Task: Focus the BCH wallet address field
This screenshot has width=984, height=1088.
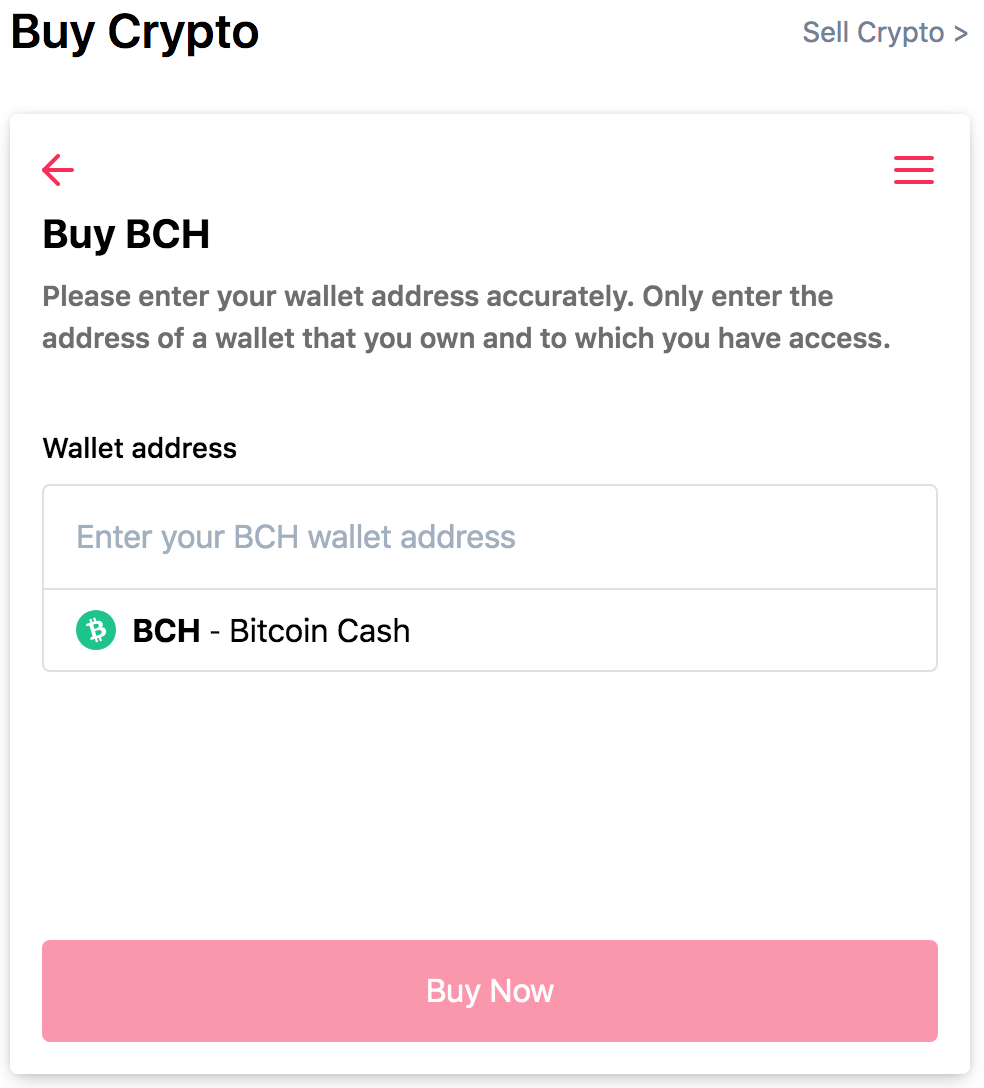Action: tap(489, 537)
